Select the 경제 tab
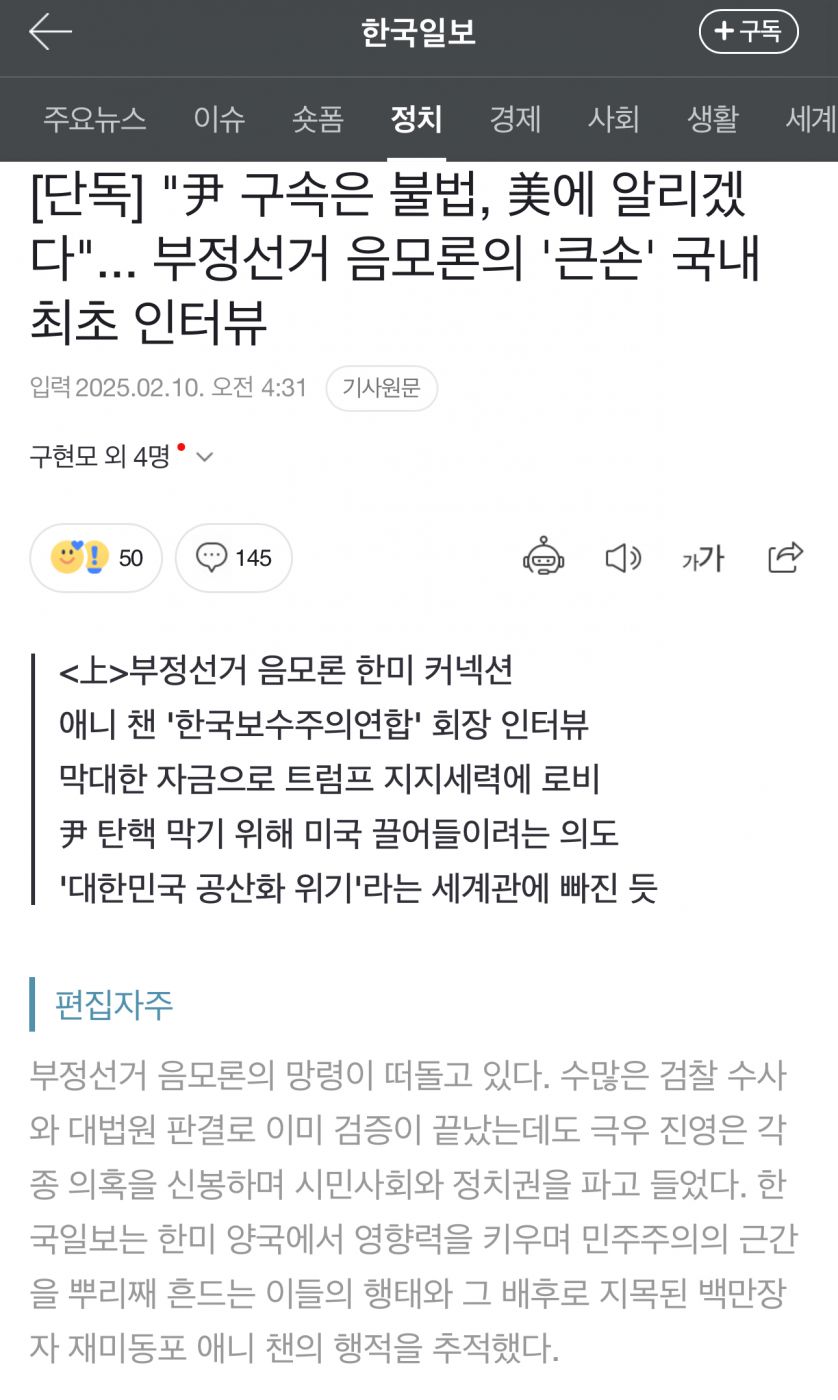The image size is (838, 1400). coord(515,120)
